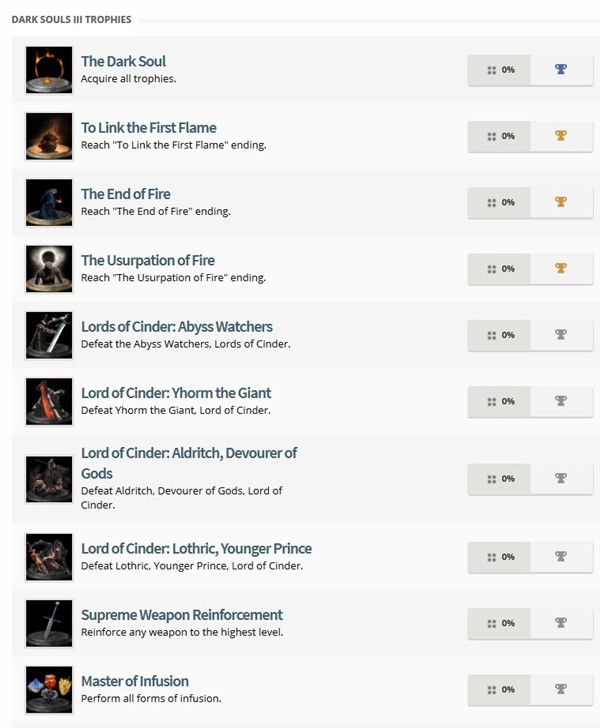
Task: Tap the Supreme Weapon Reinforcement sword image
Action: (49, 624)
